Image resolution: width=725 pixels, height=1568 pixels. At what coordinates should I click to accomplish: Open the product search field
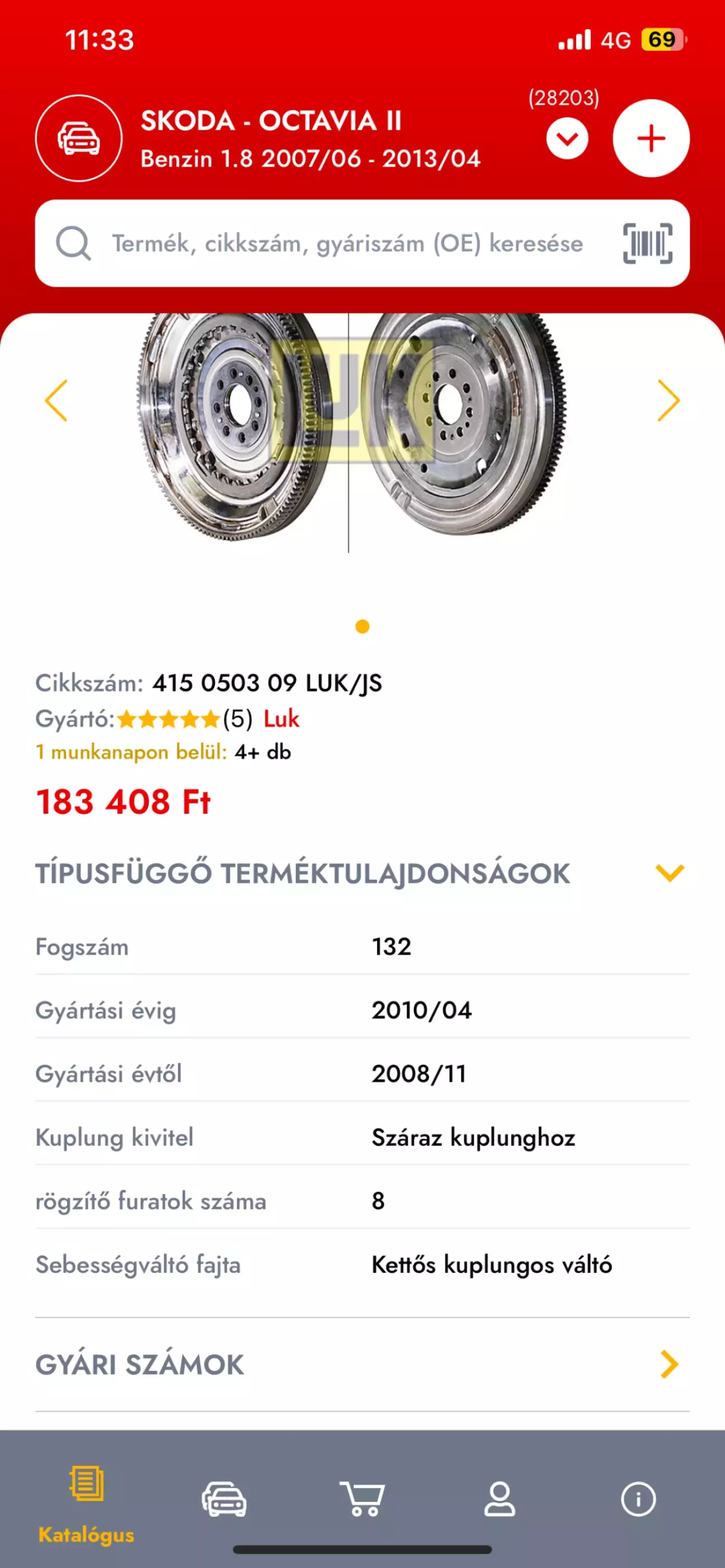click(347, 243)
